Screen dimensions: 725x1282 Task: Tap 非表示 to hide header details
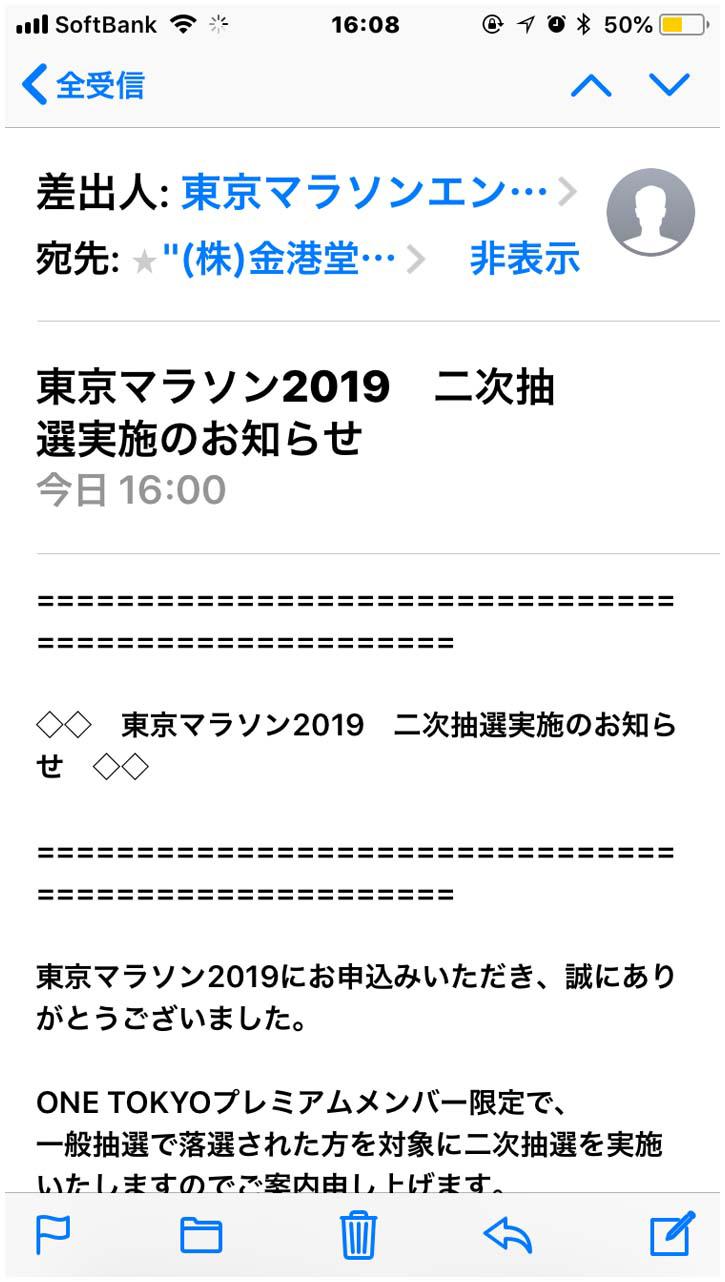525,259
